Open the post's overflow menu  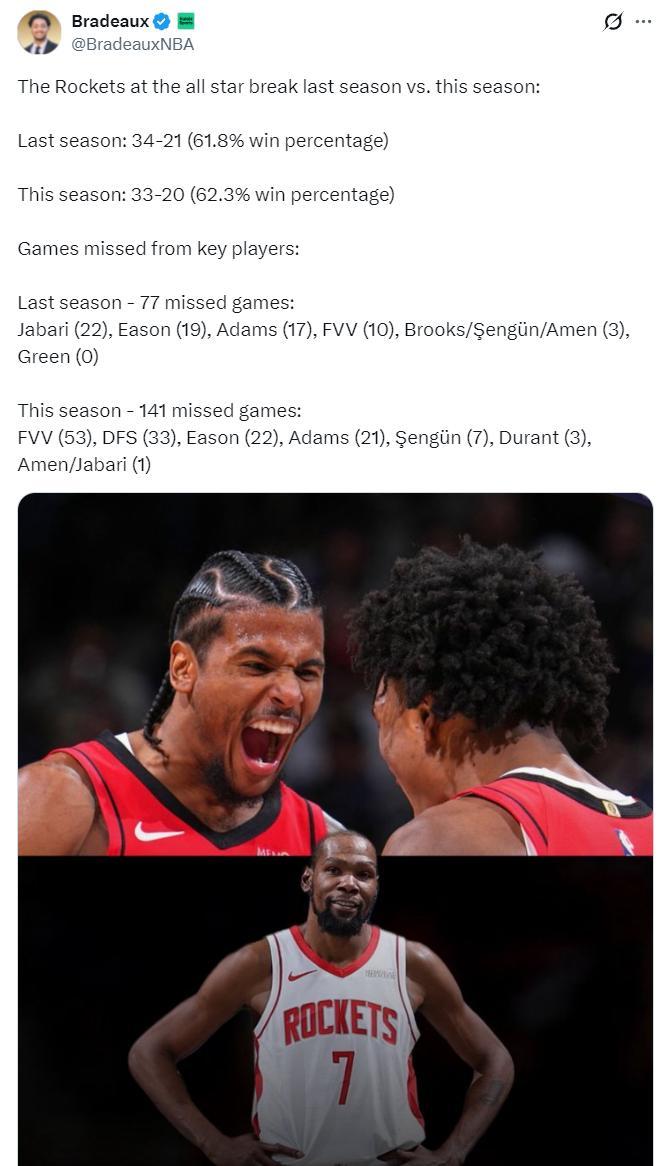[x=643, y=21]
